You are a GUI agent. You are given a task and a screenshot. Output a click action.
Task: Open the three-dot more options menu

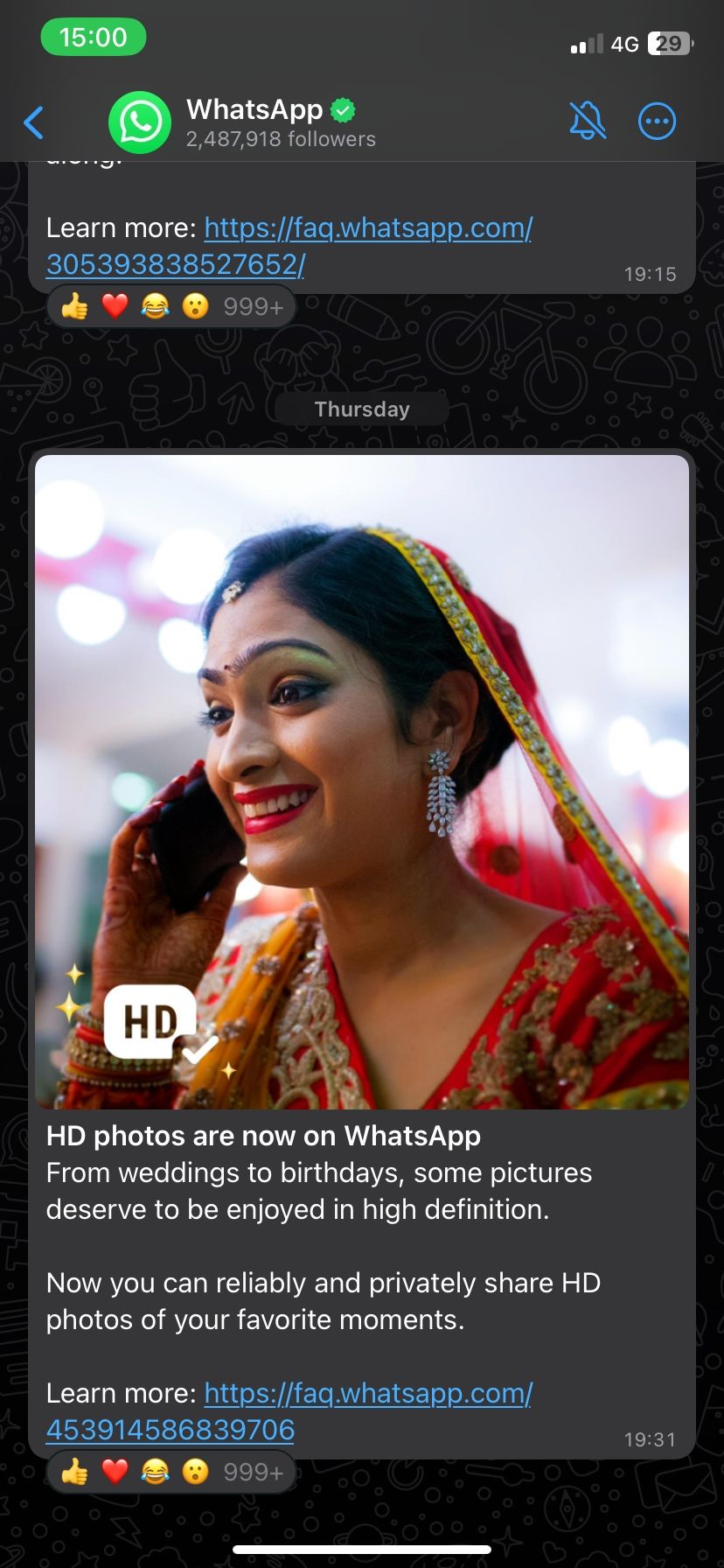(657, 122)
